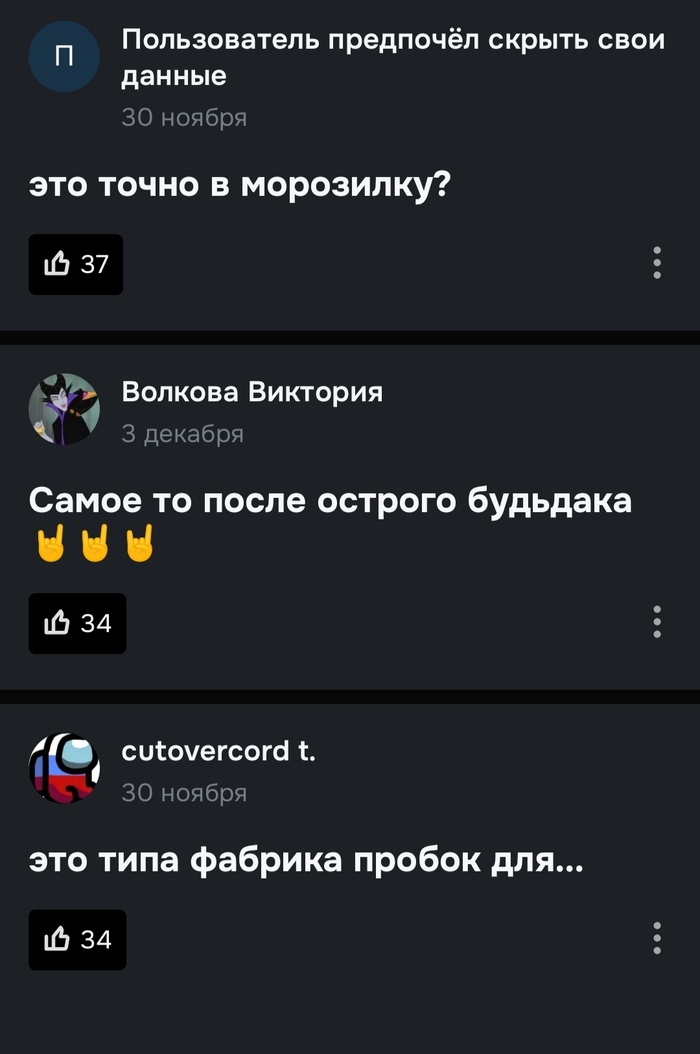Like the comment «это точно в морозилку?»

75,264
